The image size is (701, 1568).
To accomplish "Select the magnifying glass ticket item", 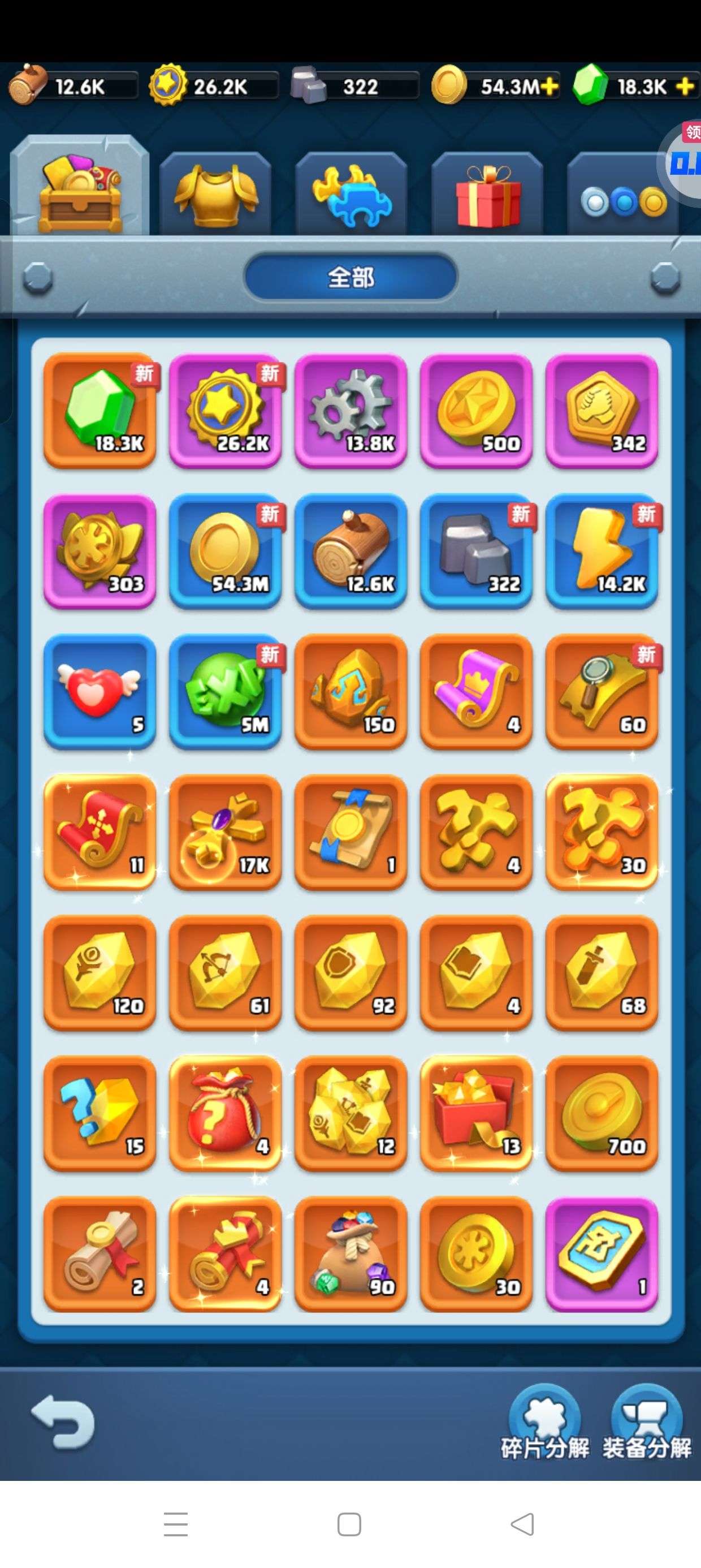I will point(601,692).
